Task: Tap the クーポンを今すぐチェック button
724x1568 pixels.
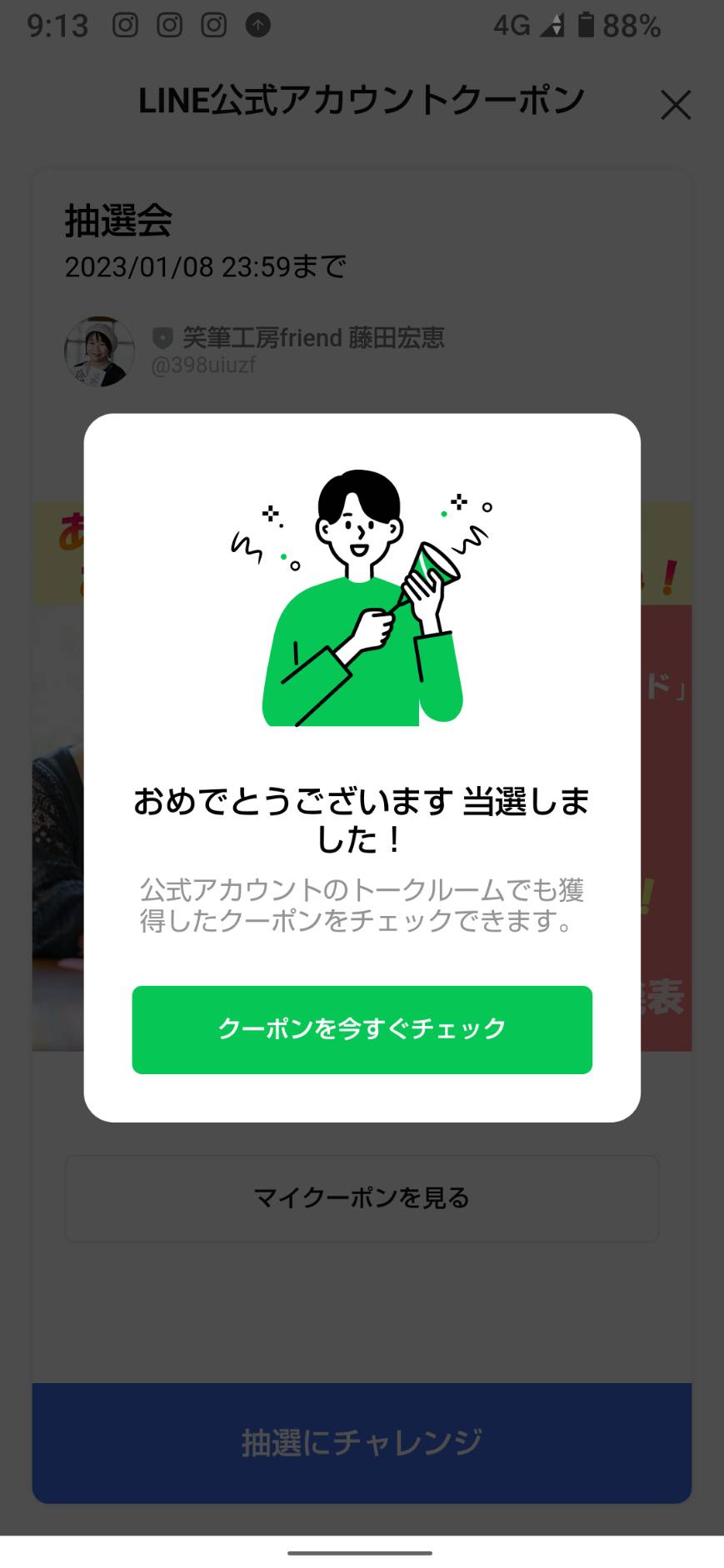Action: click(x=362, y=1029)
